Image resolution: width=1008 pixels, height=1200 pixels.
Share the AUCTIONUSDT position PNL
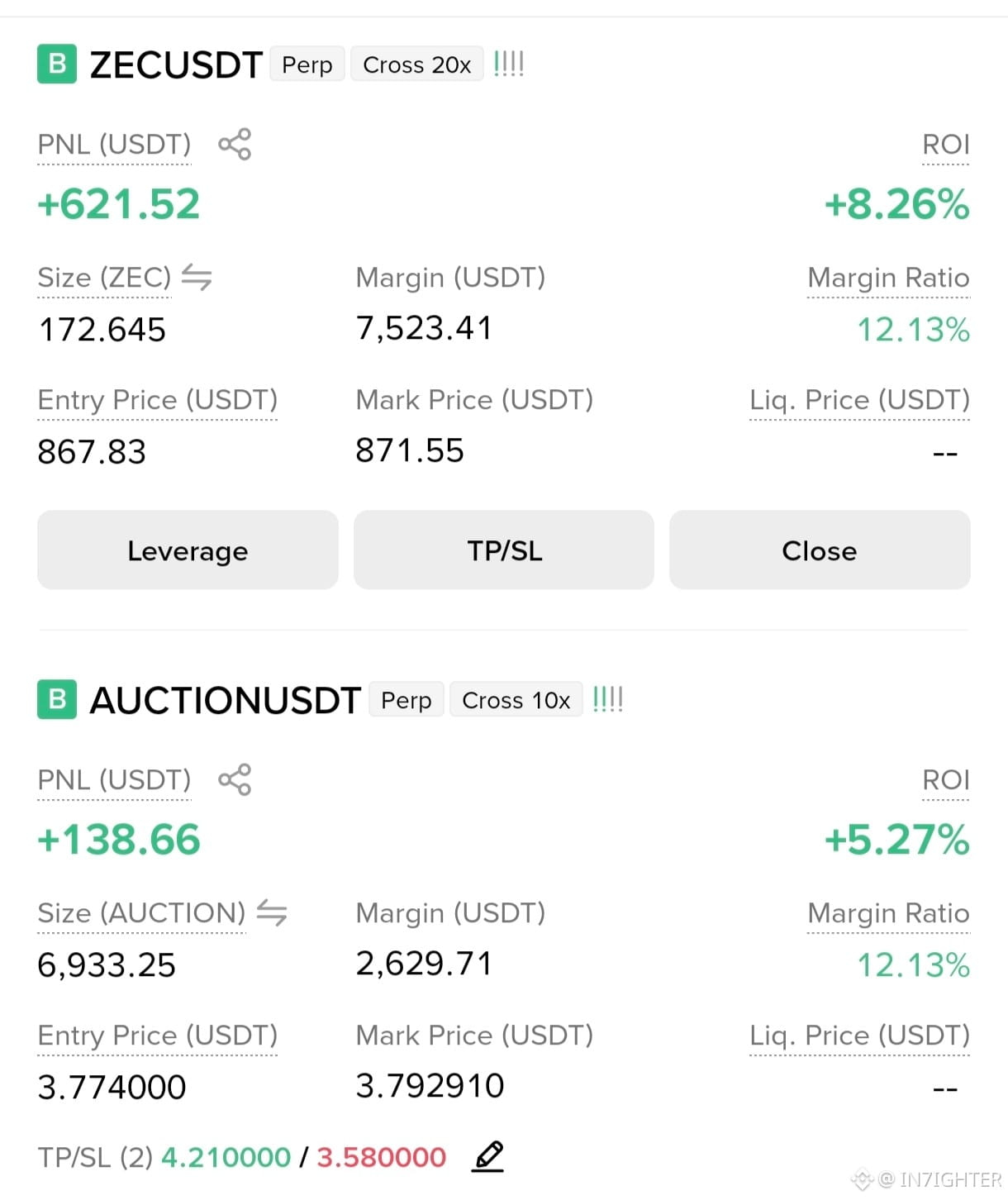(235, 779)
